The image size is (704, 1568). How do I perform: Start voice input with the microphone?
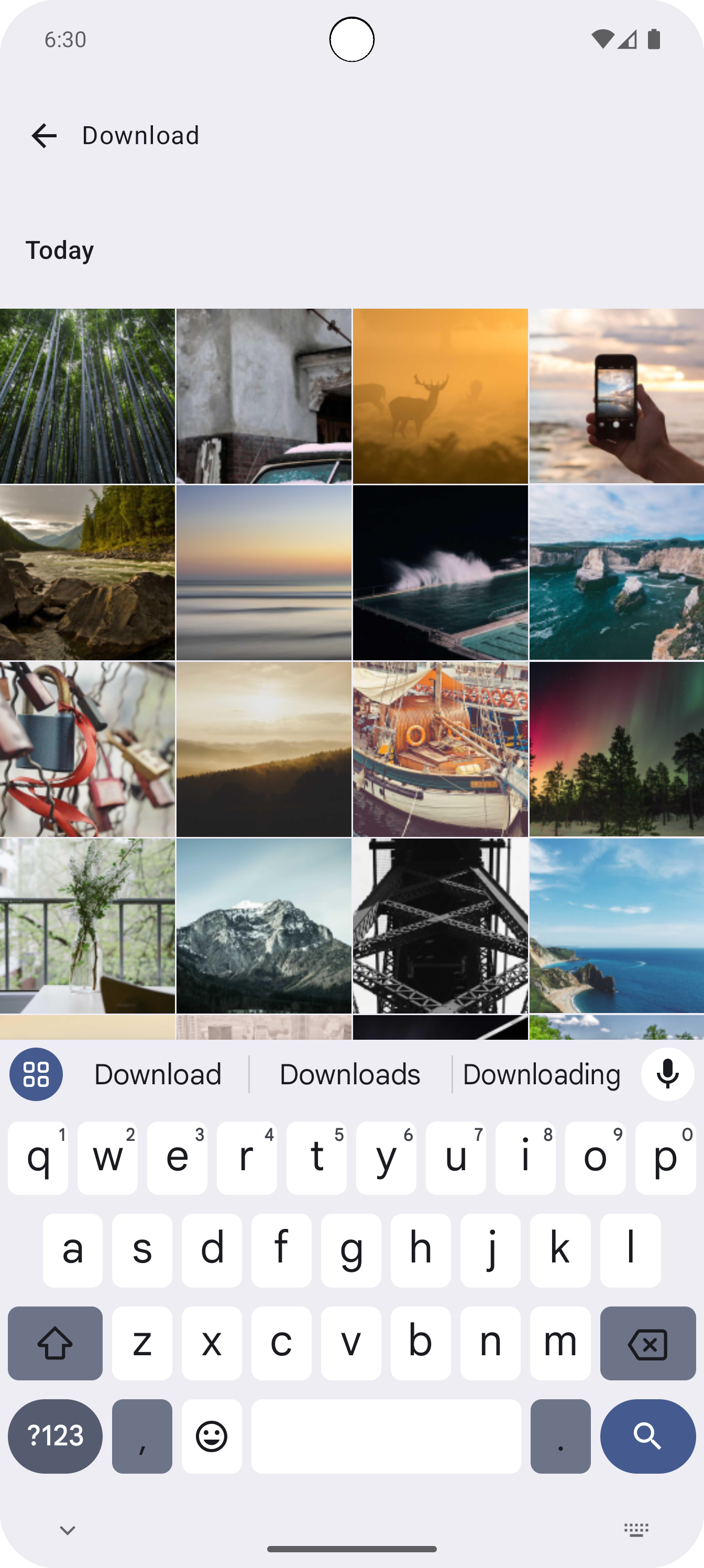point(667,1074)
